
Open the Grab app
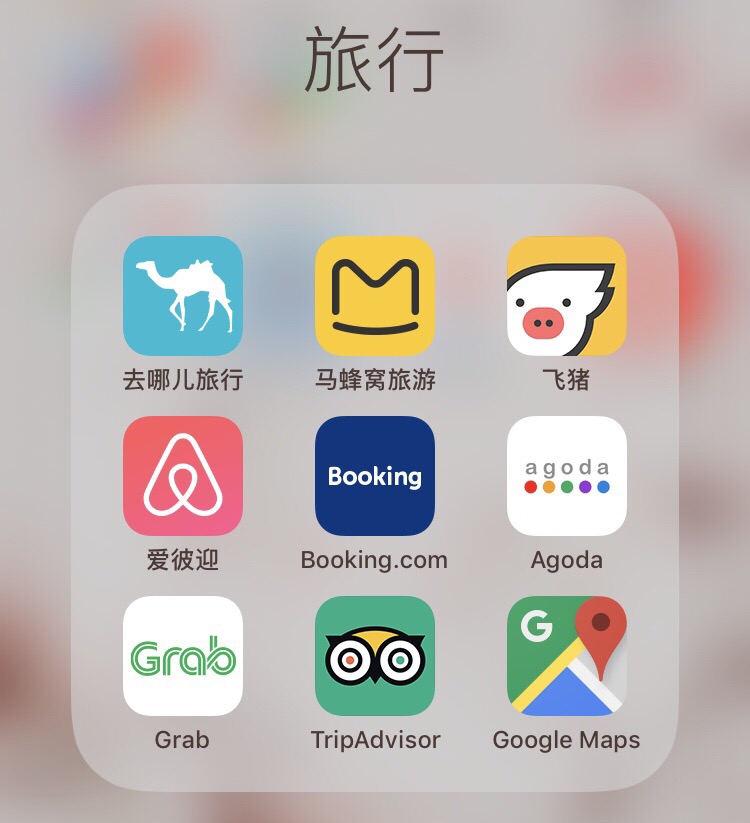(183, 656)
